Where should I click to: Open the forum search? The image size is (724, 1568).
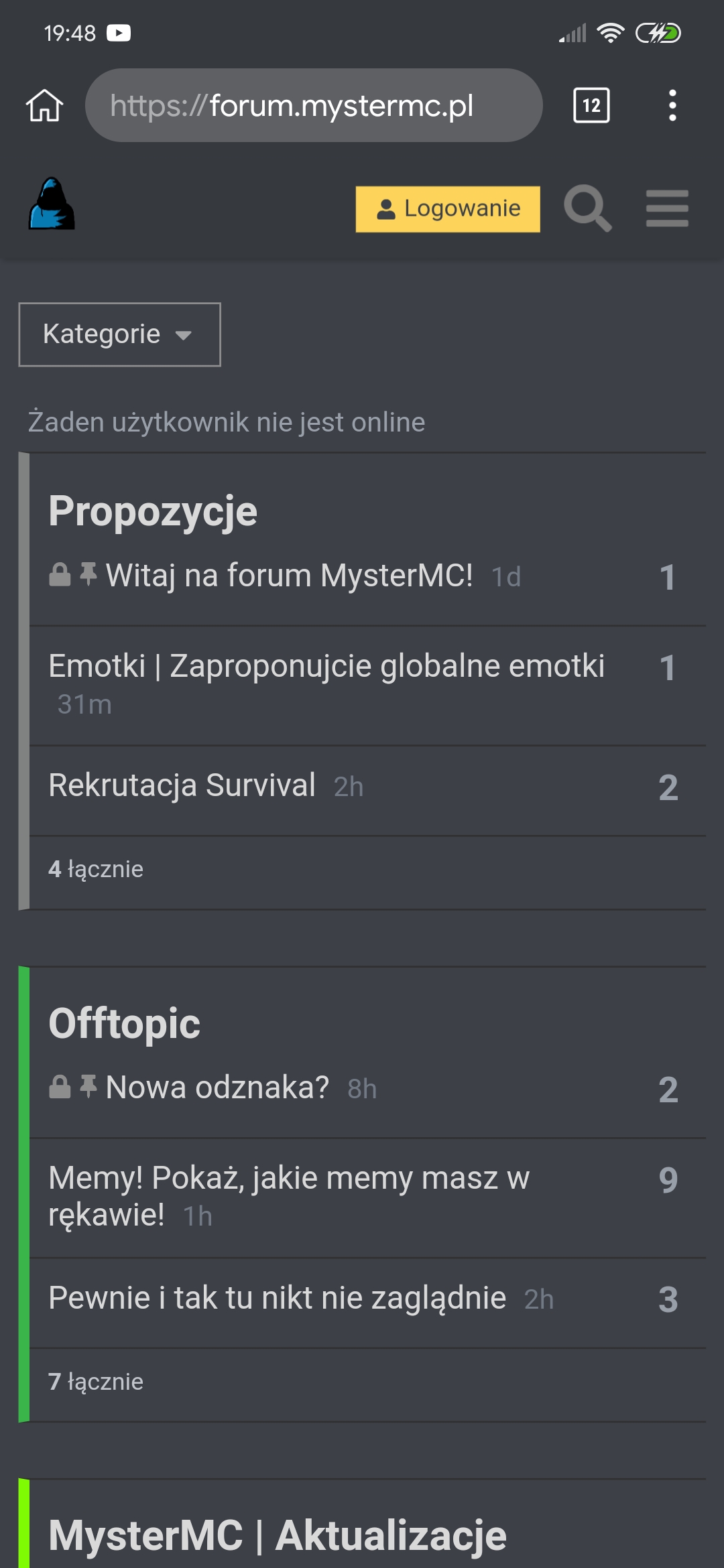[x=587, y=208]
